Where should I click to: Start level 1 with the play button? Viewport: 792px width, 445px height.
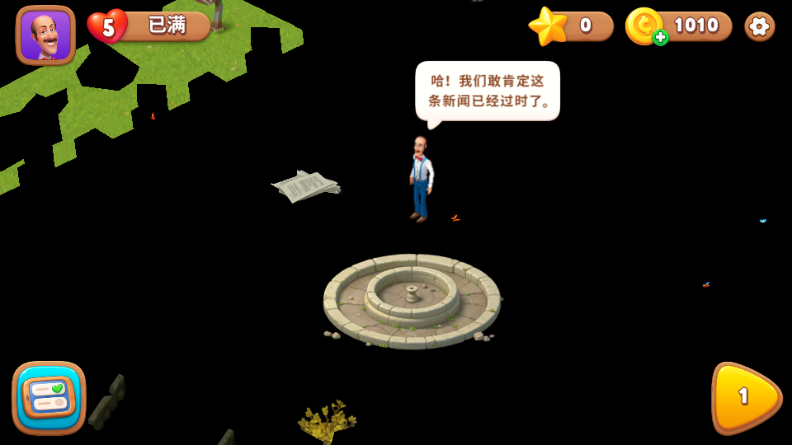click(745, 397)
